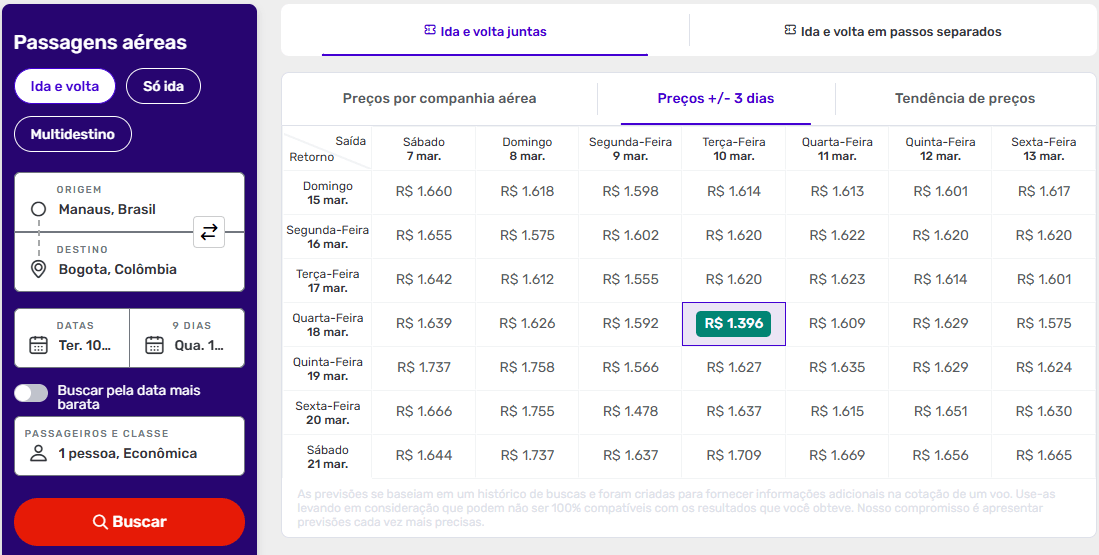Image resolution: width=1099 pixels, height=555 pixels.
Task: Switch to Ida e volta em passos separados
Action: tap(893, 31)
